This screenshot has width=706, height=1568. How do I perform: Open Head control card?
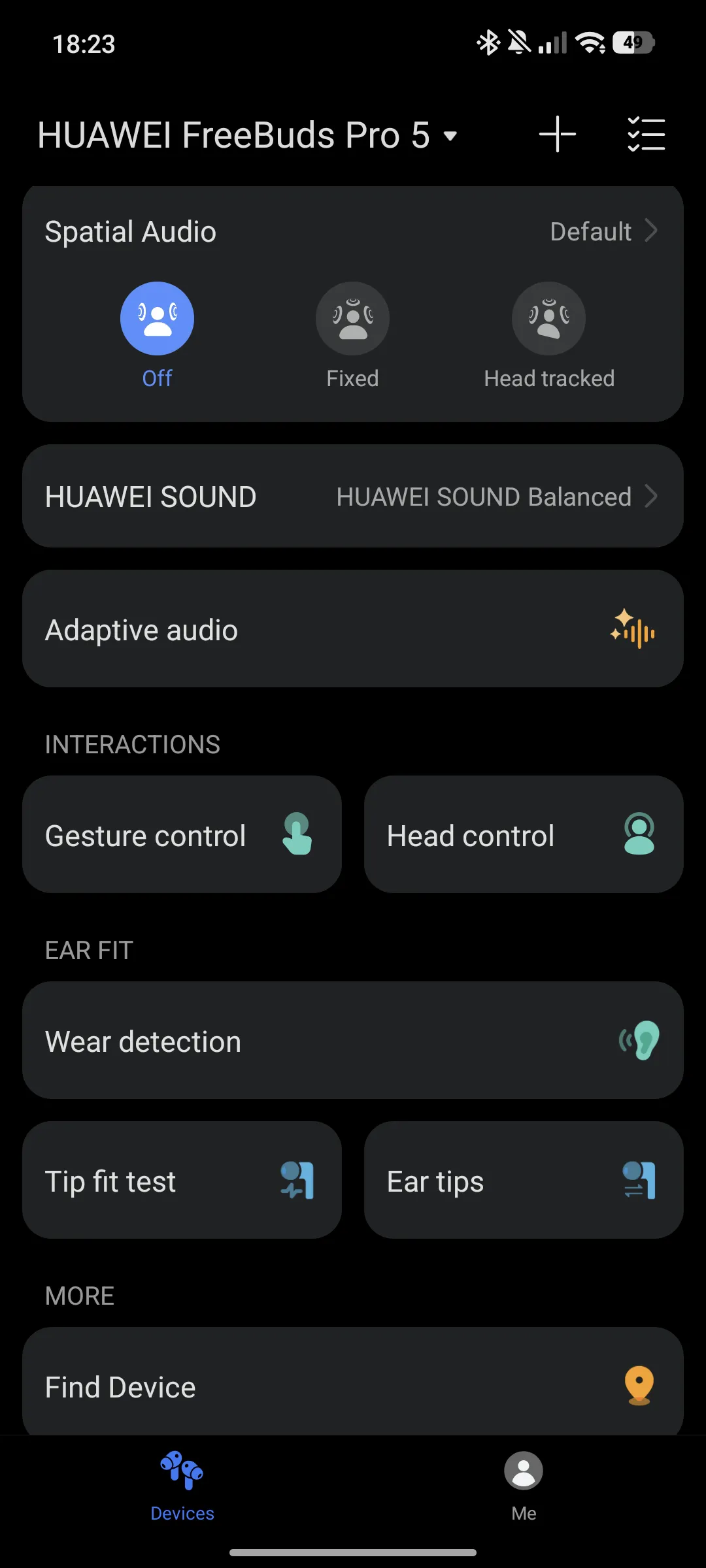(524, 835)
